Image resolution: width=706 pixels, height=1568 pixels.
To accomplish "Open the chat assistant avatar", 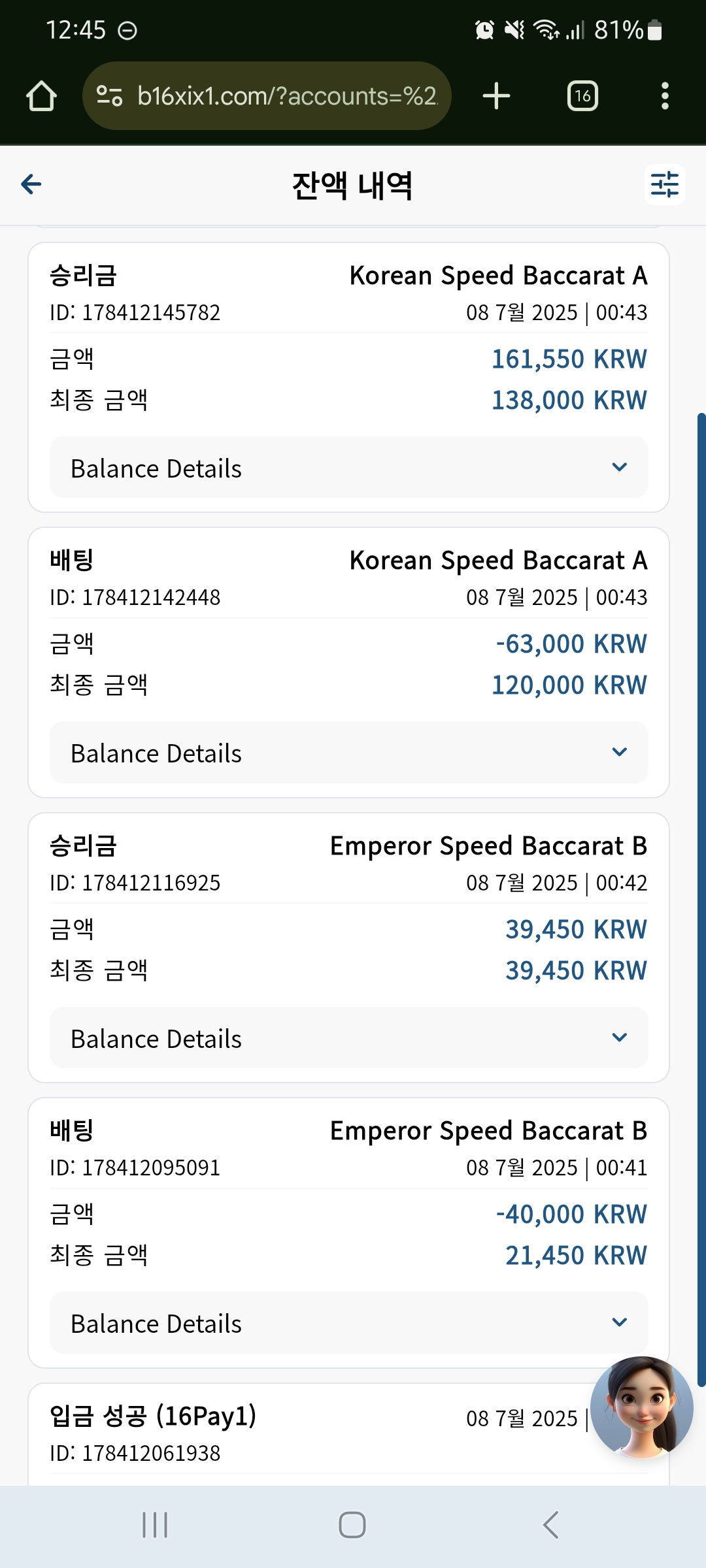I will point(641,1407).
